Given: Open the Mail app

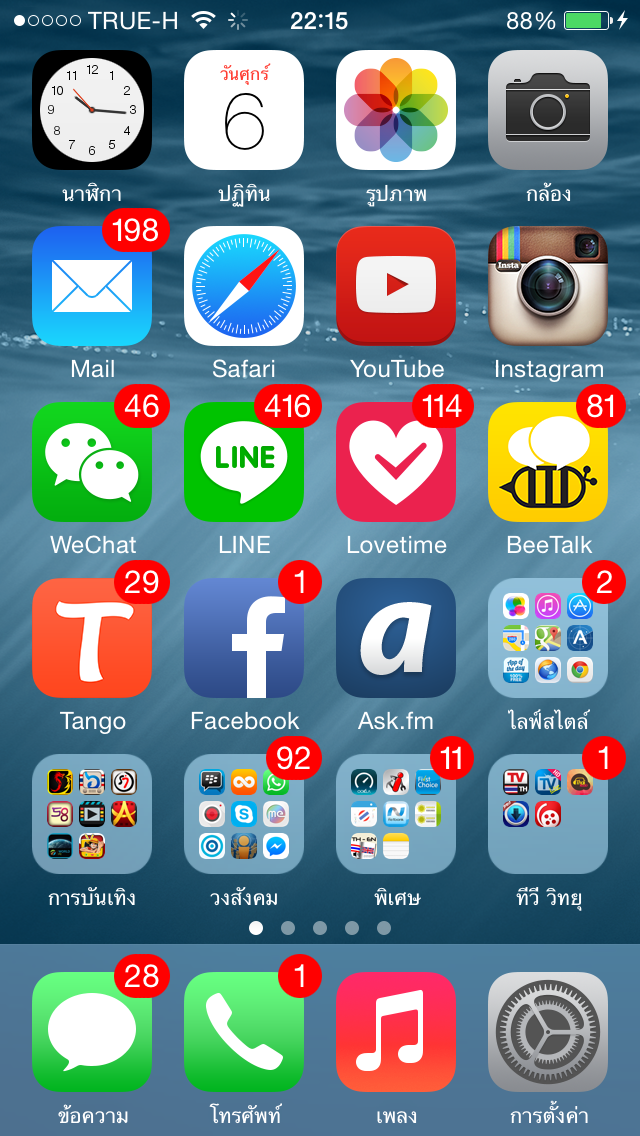Looking at the screenshot, I should [92, 286].
